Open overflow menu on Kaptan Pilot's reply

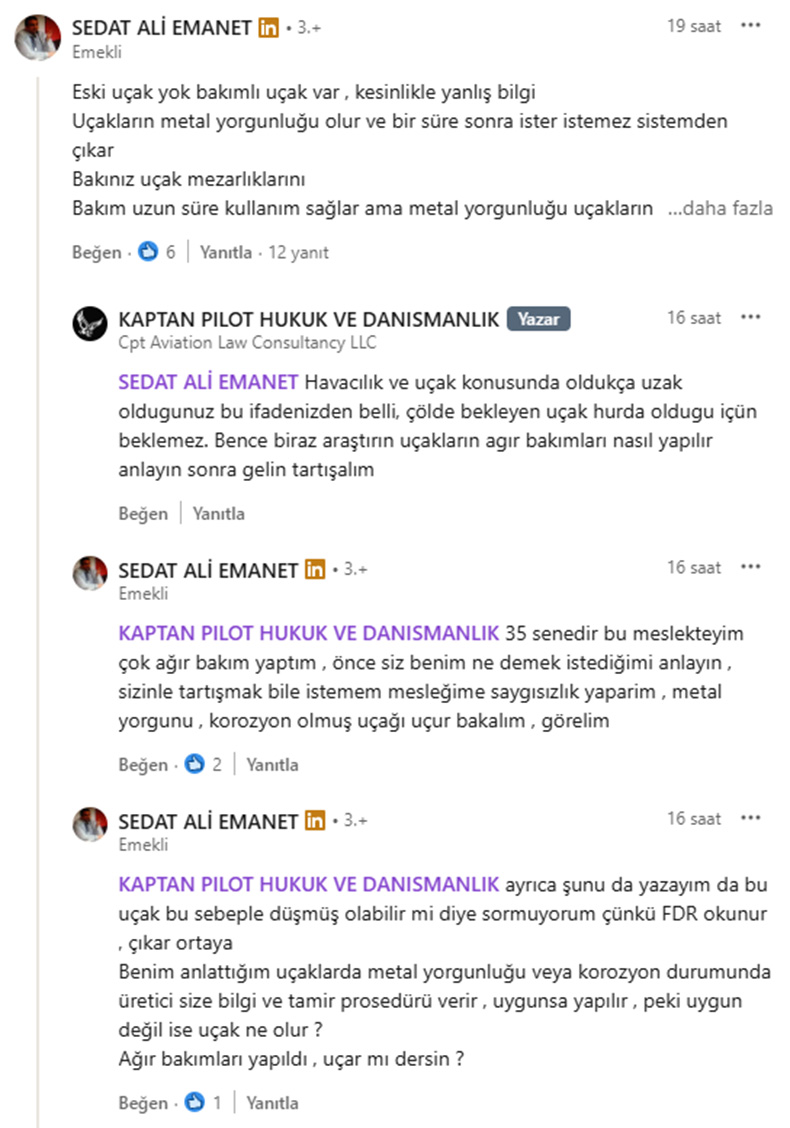pos(750,318)
